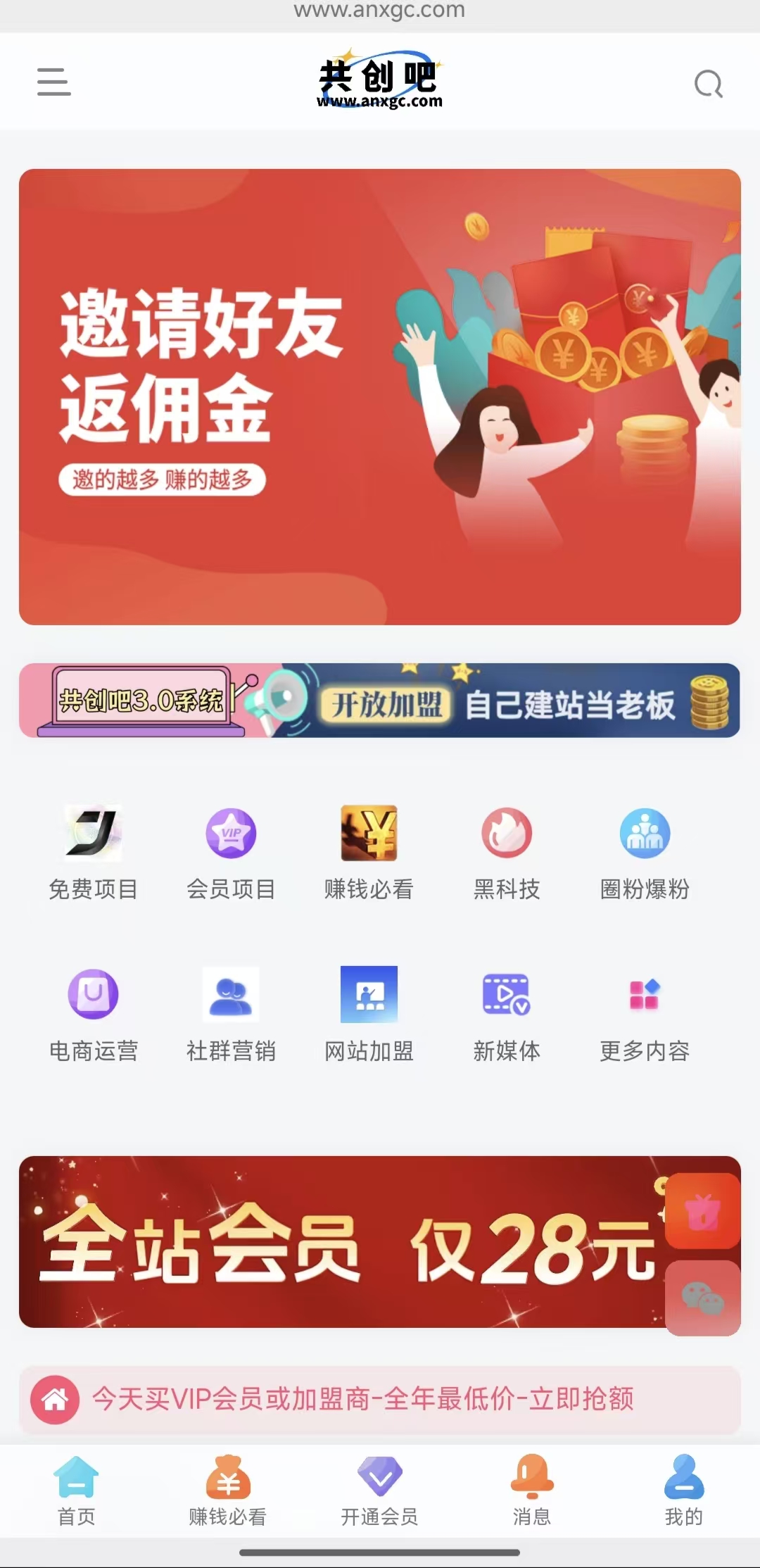The width and height of the screenshot is (760, 1568).
Task: Open the hamburger menu at top left
Action: coord(53,82)
